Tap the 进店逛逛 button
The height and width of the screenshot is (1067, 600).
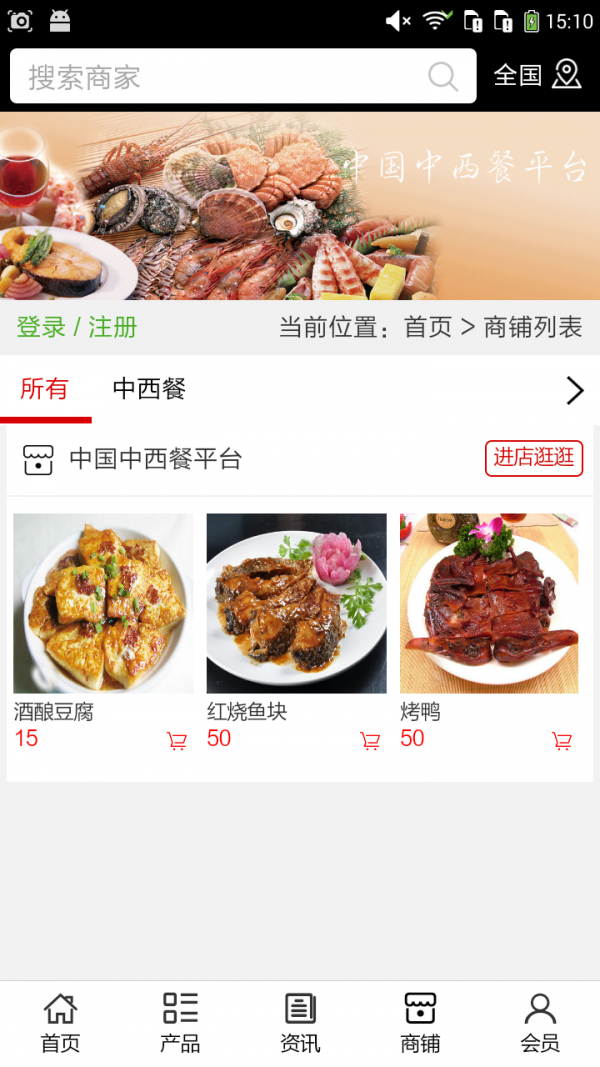point(534,458)
